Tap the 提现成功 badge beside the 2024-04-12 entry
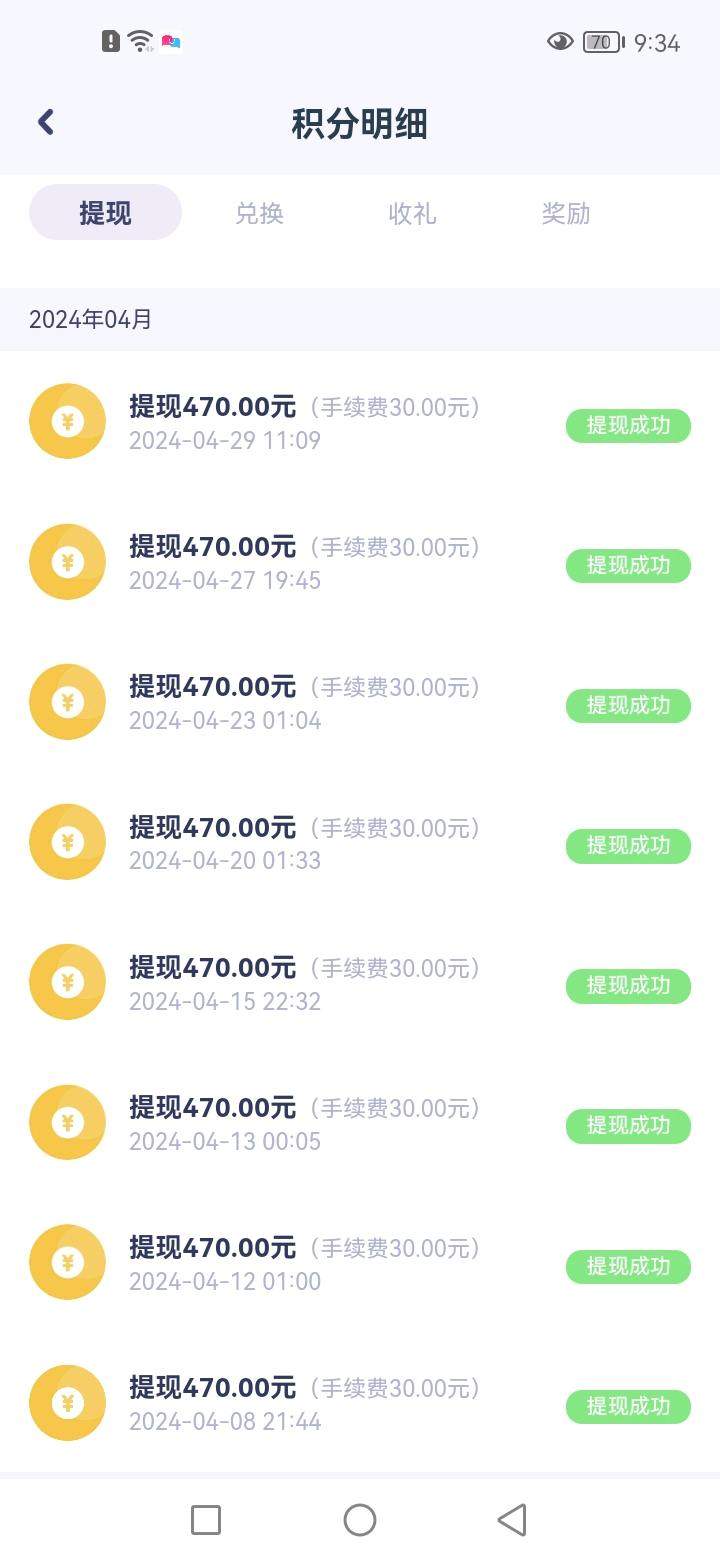 628,1266
